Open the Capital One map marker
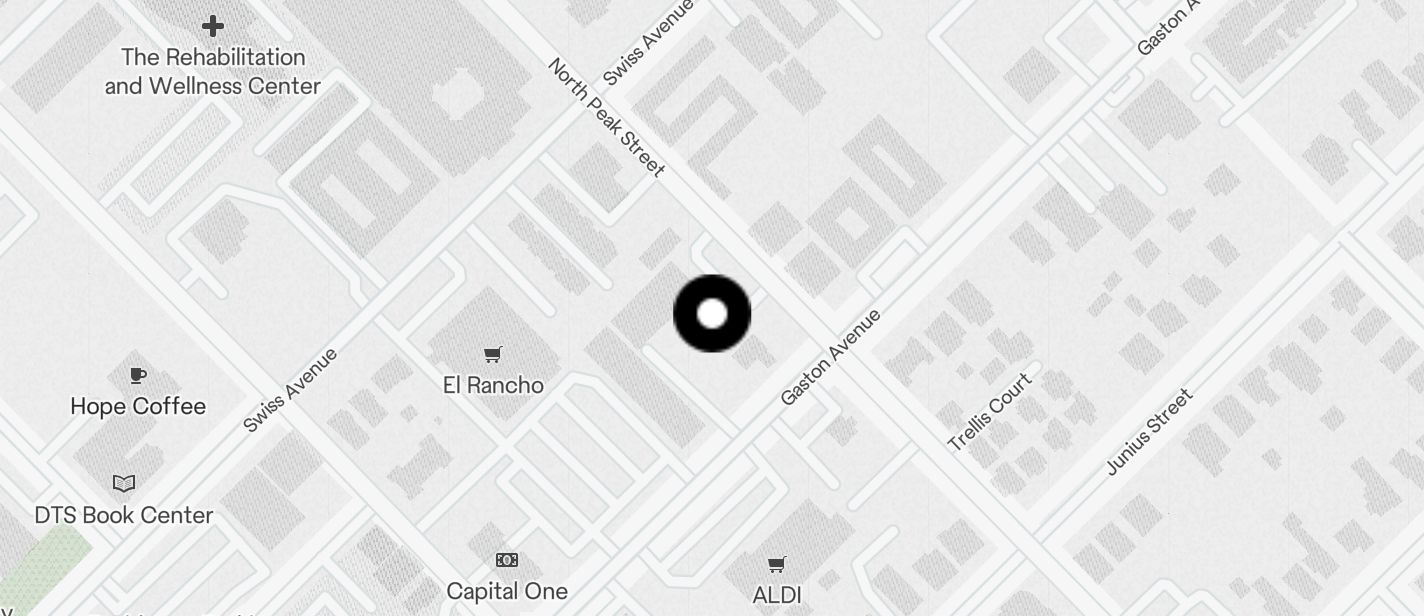 (507, 561)
